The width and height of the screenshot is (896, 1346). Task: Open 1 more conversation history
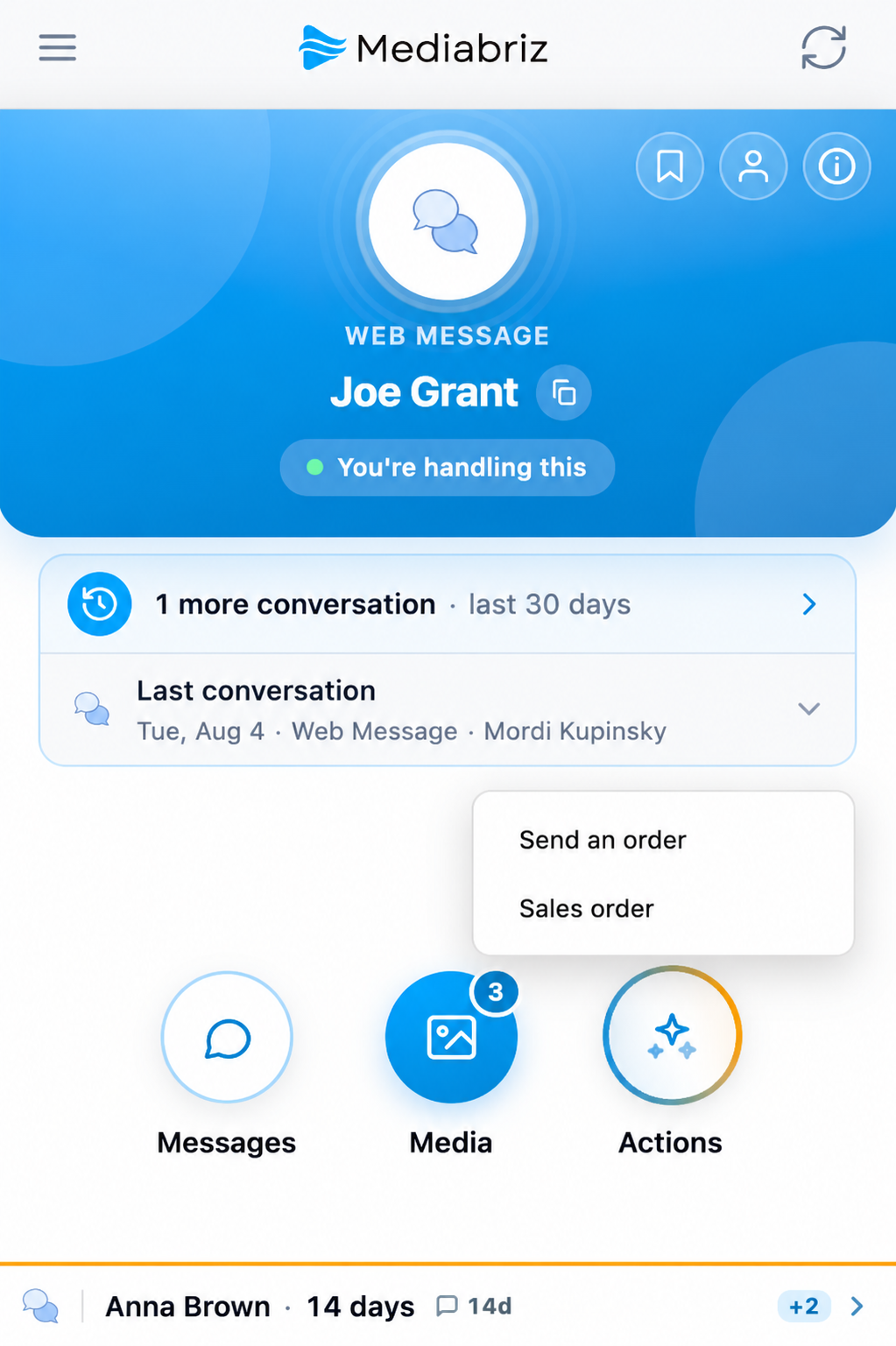(x=448, y=604)
